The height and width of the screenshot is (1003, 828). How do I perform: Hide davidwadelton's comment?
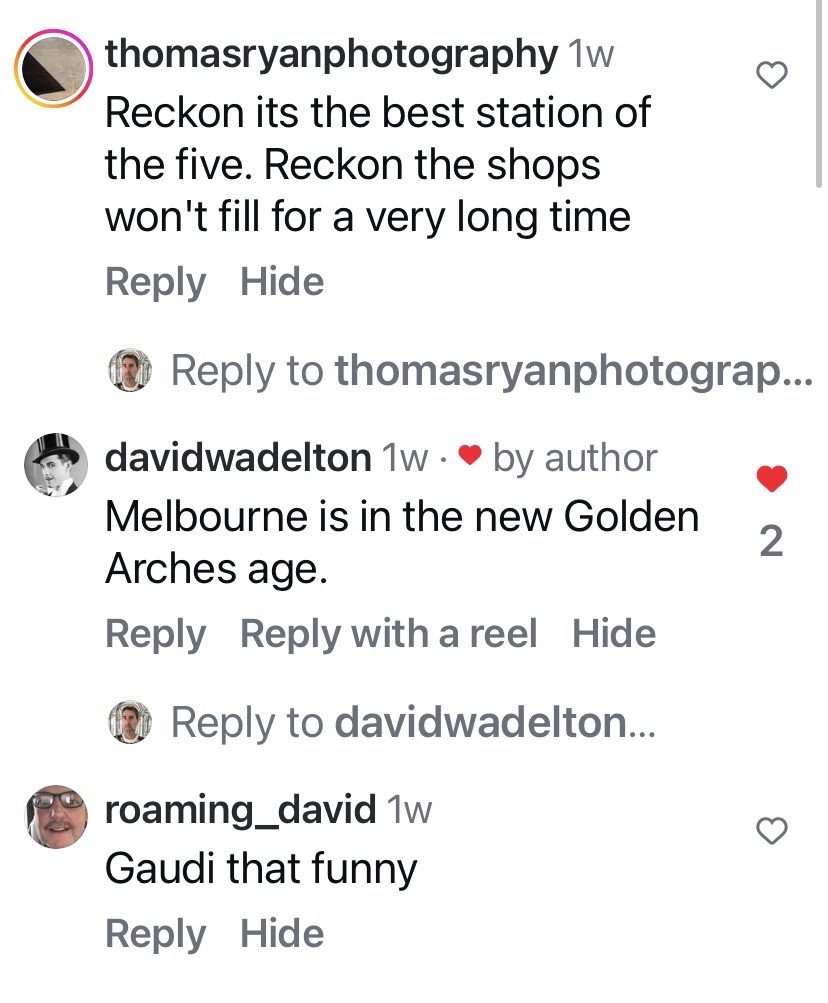tap(614, 634)
